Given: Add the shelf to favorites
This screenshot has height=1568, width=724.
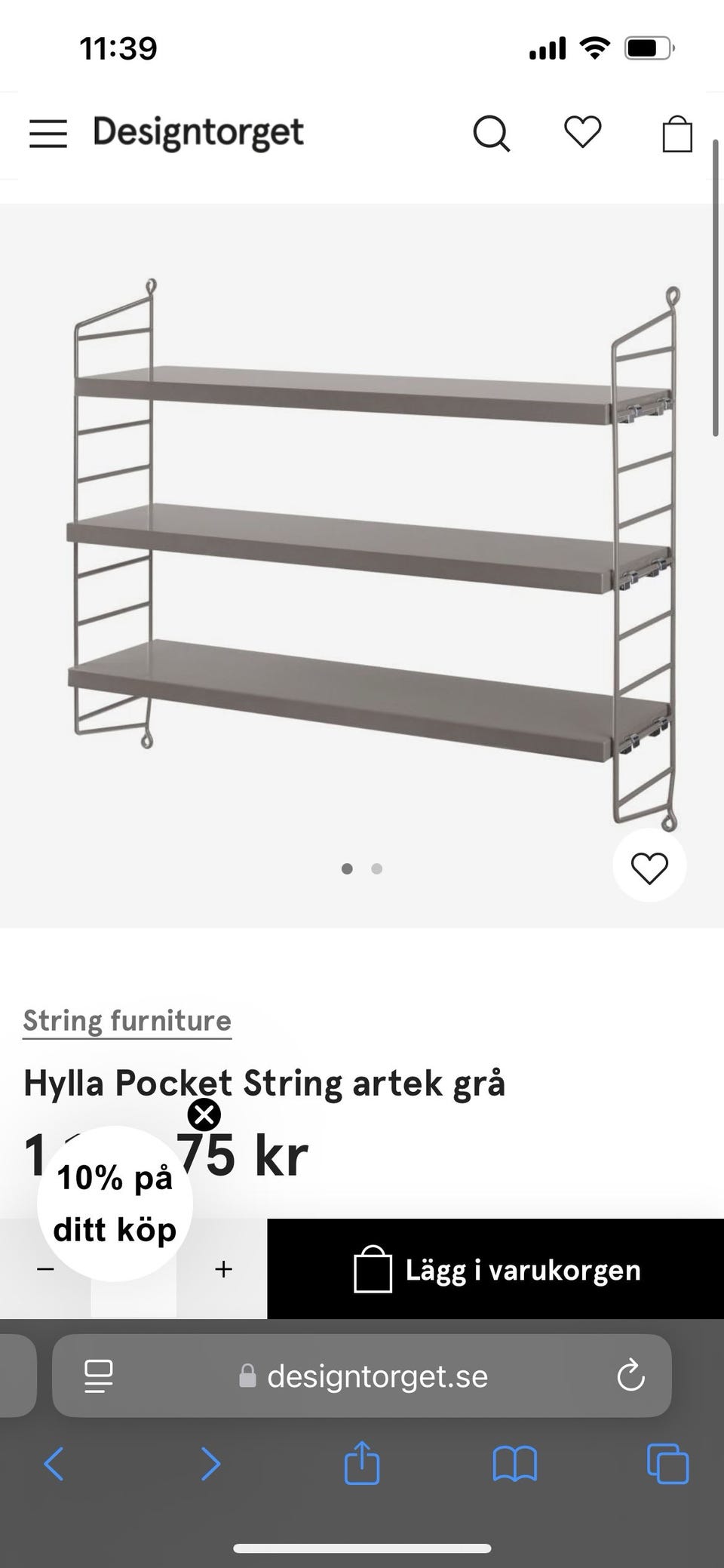Looking at the screenshot, I should point(649,867).
